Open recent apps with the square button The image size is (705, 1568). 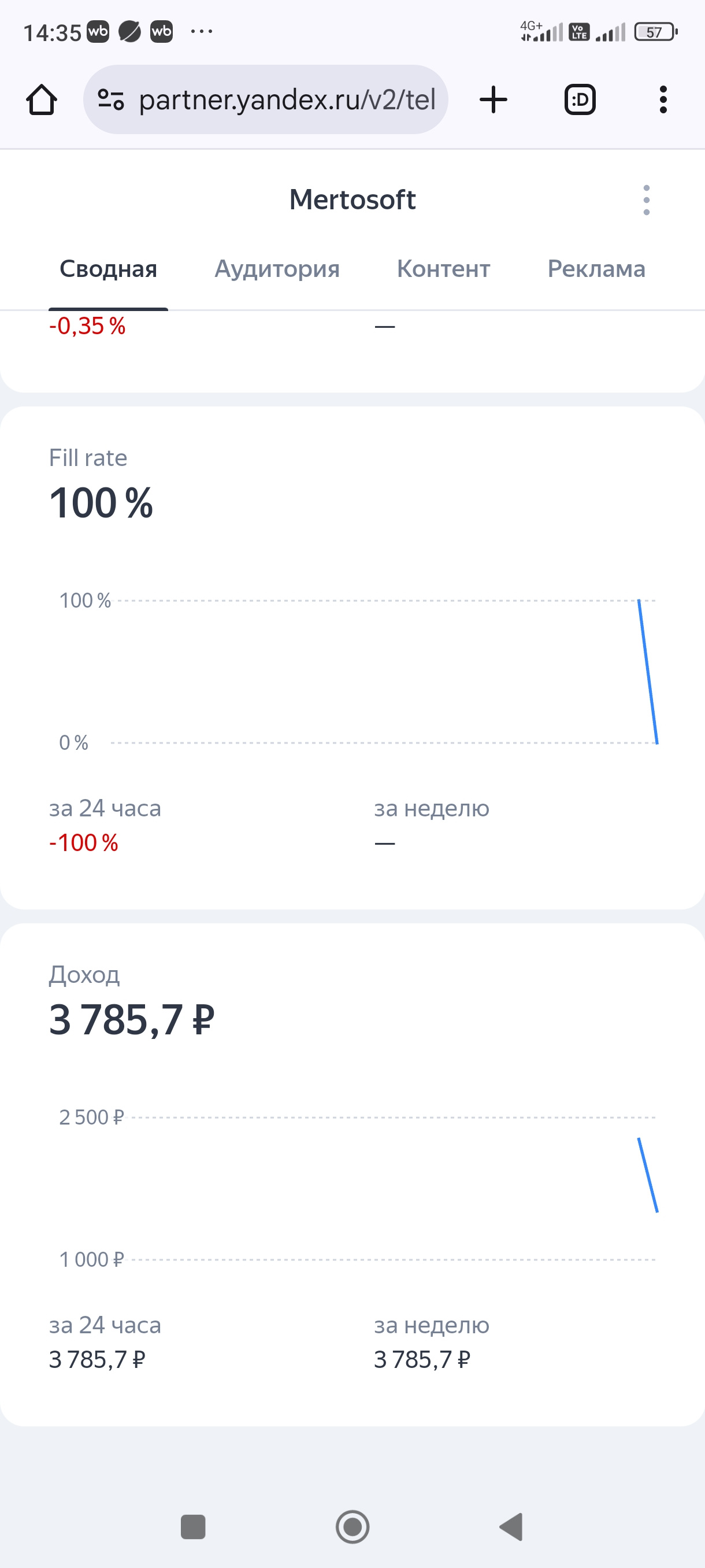click(193, 1526)
